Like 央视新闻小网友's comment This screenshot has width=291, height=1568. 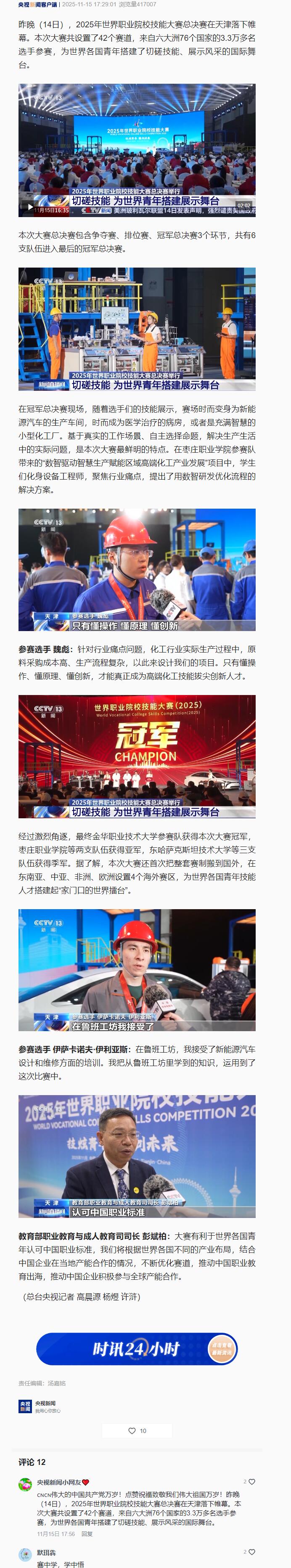(251, 1482)
